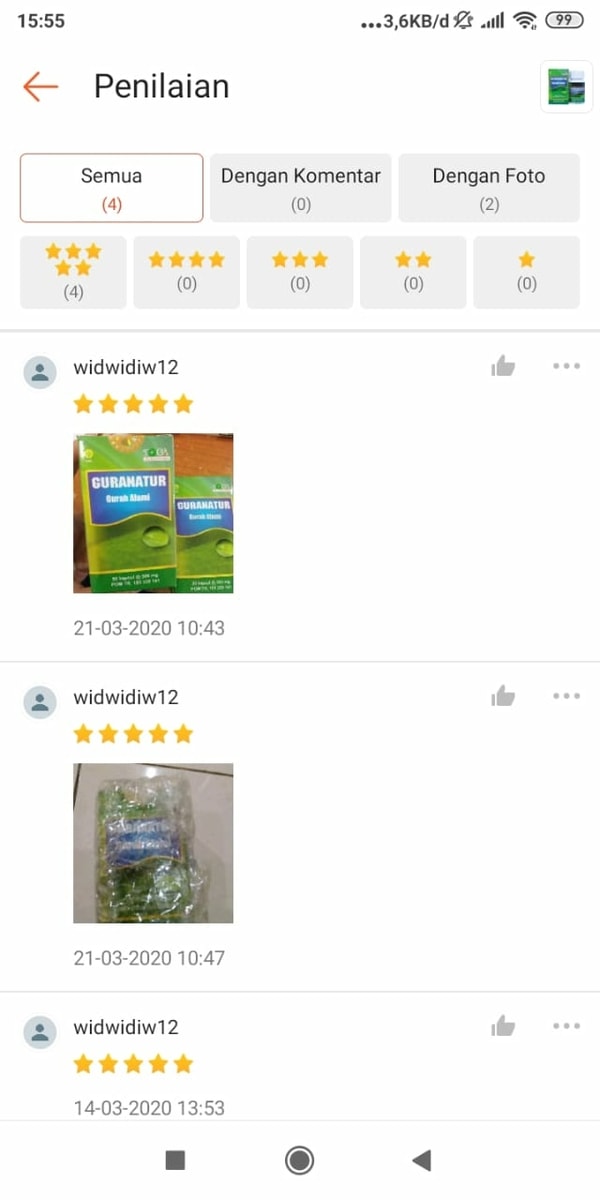Open more options on 21-03-2020 10:43 review
This screenshot has height=1200, width=600.
coord(566,367)
